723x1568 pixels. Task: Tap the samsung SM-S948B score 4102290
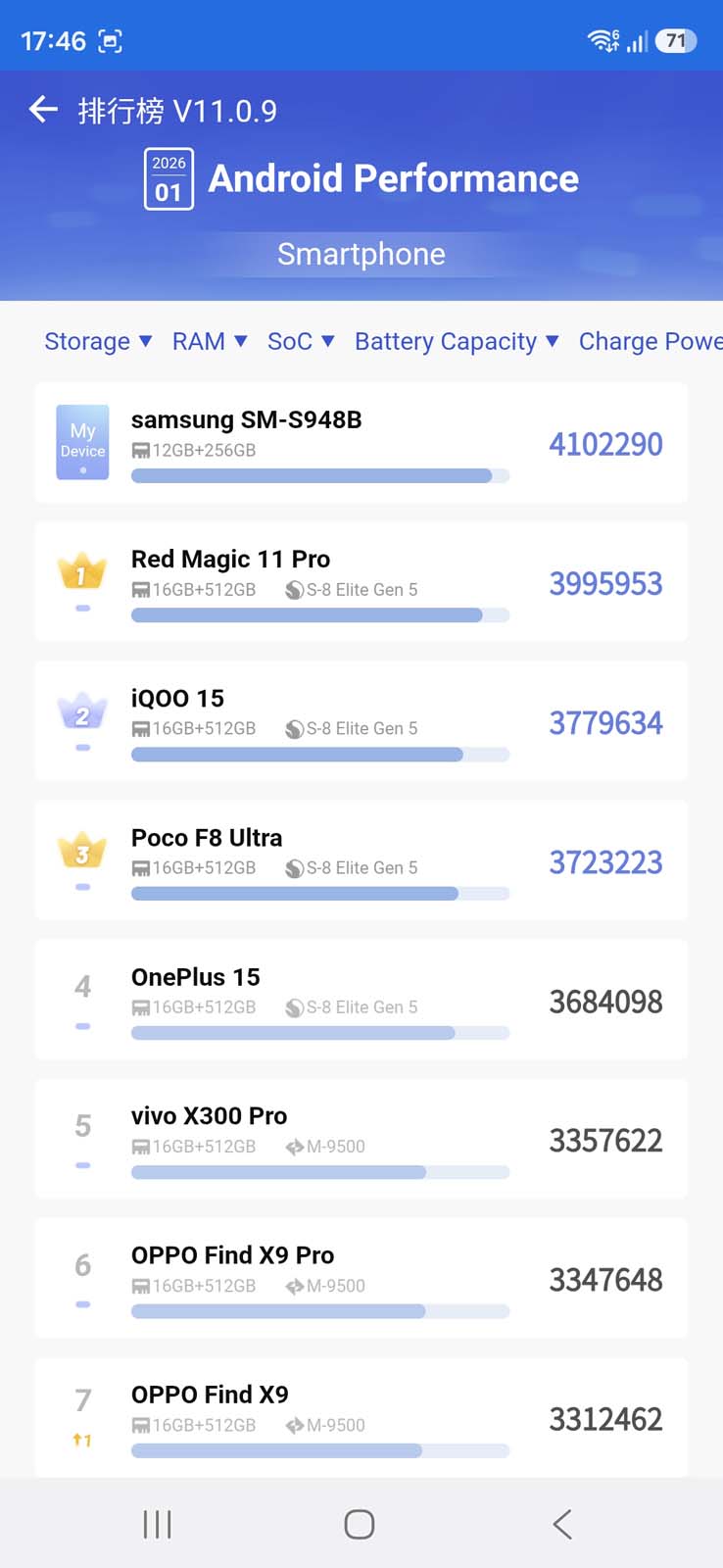[x=605, y=444]
